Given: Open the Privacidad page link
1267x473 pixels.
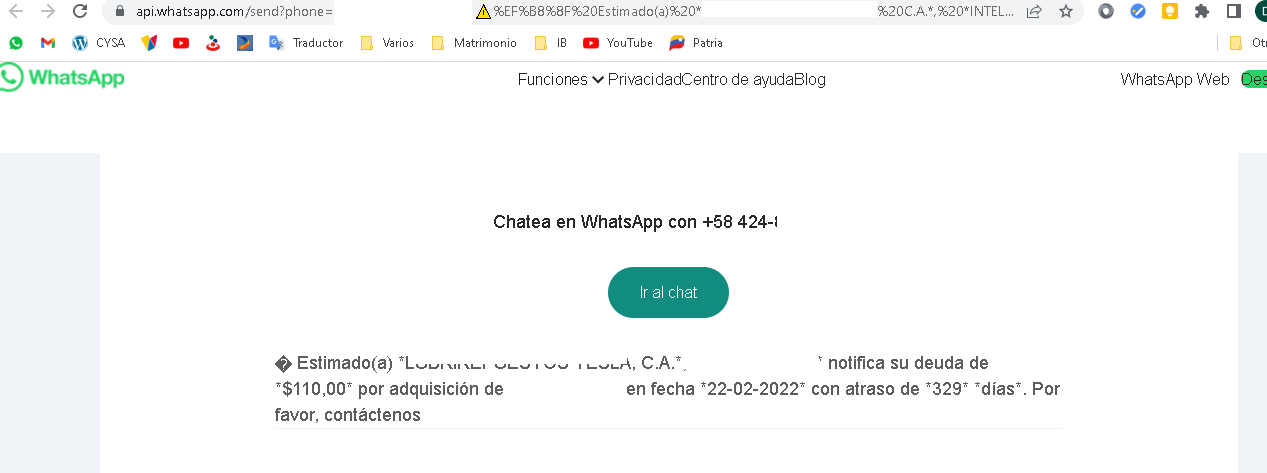Looking at the screenshot, I should [644, 80].
